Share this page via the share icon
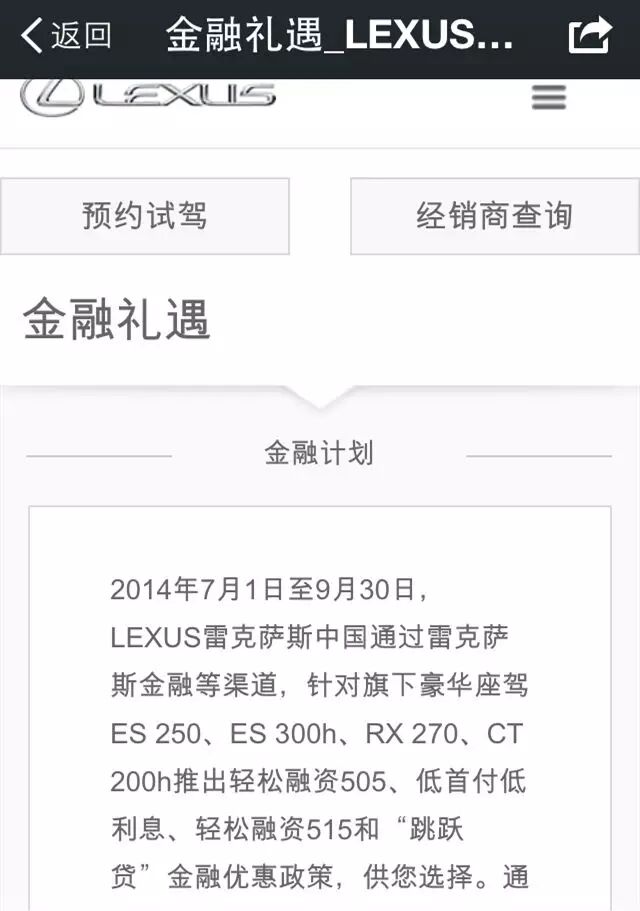Viewport: 640px width, 911px height. [589, 37]
